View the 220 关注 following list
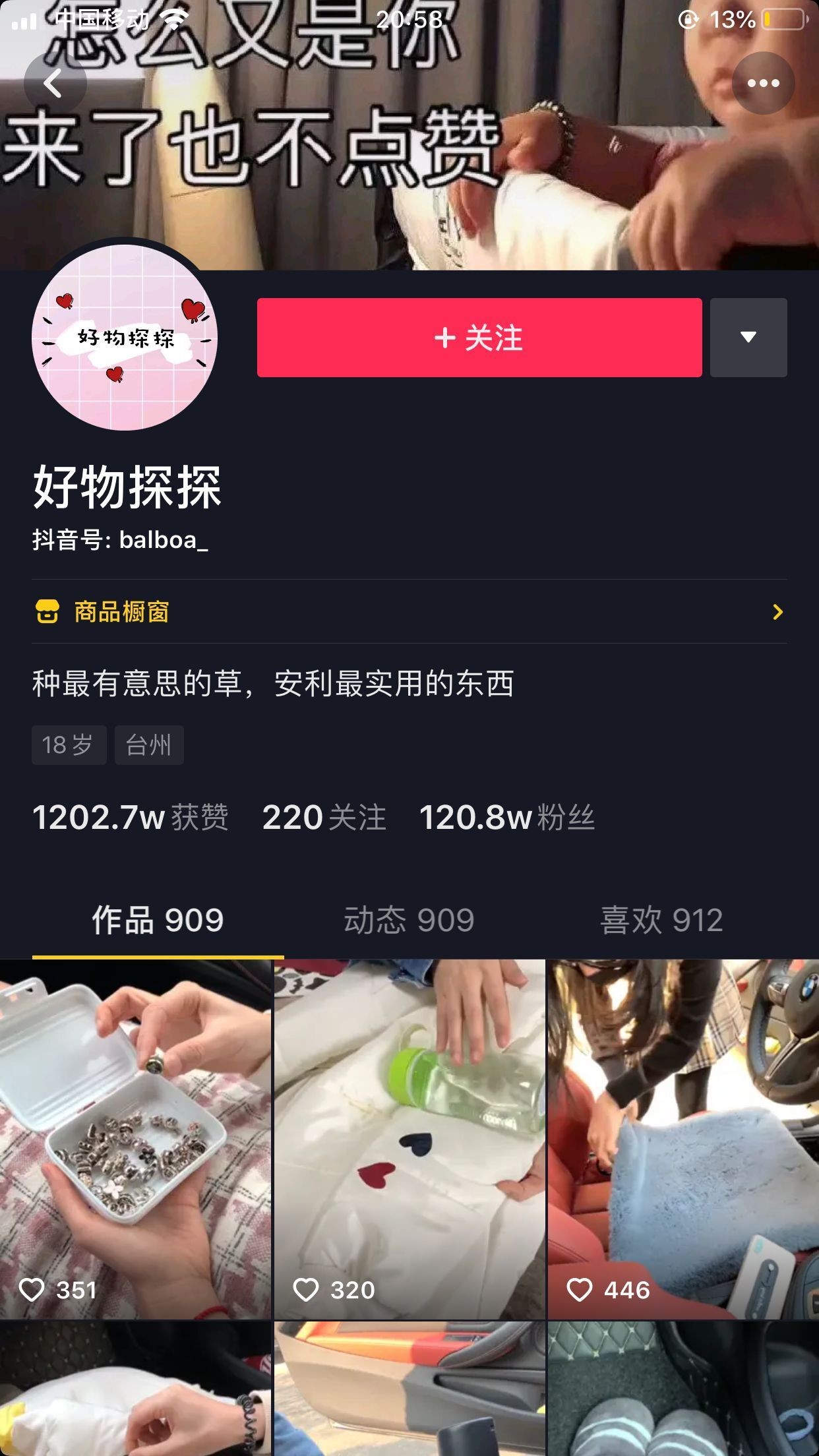Image resolution: width=819 pixels, height=1456 pixels. (x=324, y=818)
